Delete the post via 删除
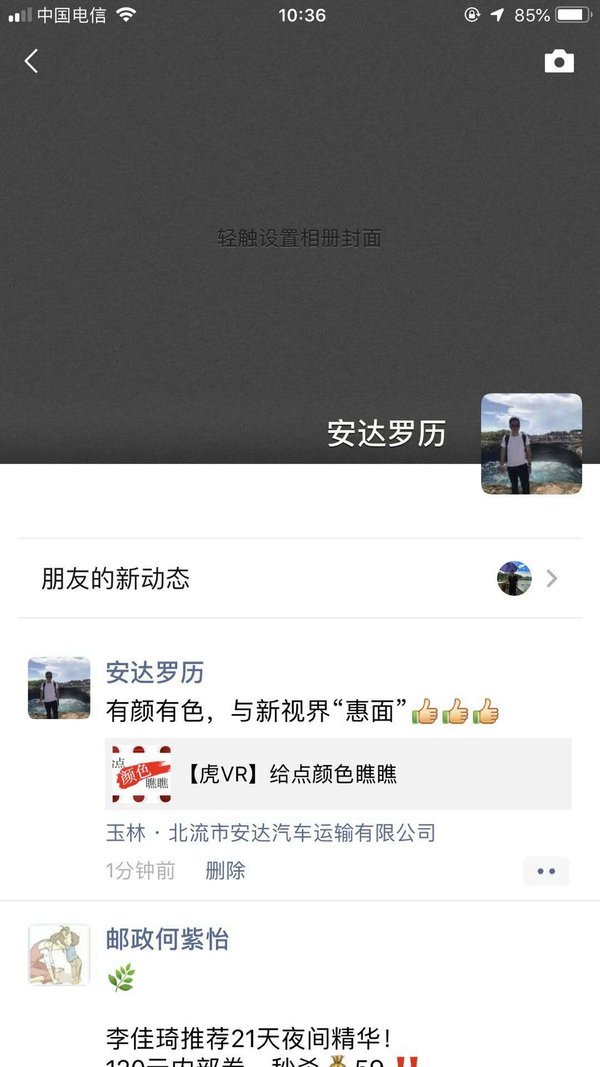 pos(225,871)
